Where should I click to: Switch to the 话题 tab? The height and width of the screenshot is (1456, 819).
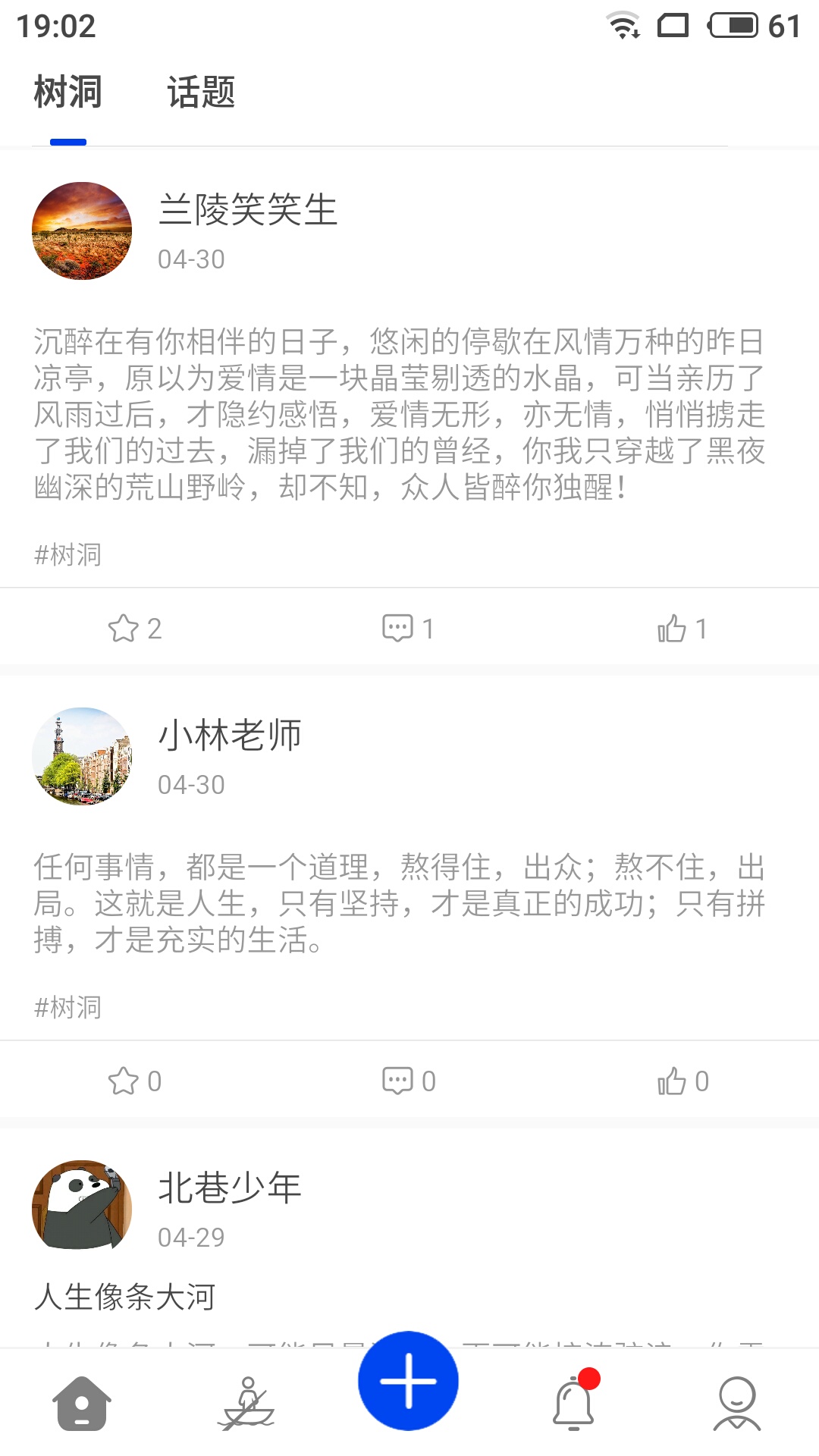[x=202, y=93]
